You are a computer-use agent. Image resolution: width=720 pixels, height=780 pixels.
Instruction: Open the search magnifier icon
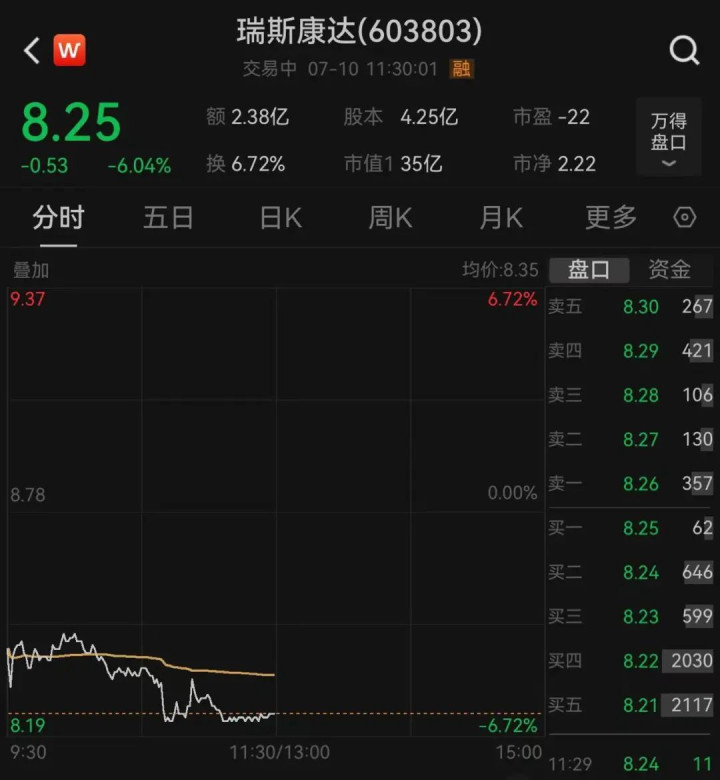[684, 50]
